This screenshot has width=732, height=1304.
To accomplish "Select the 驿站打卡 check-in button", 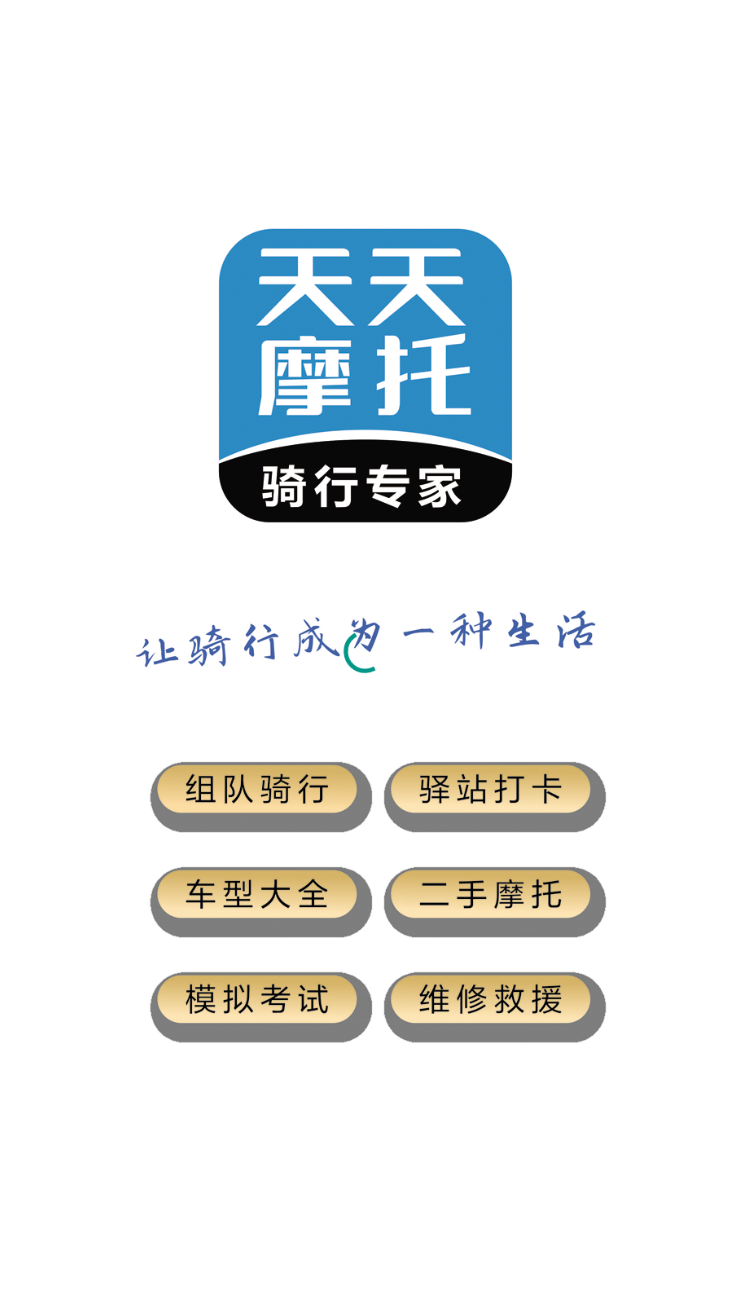I will (x=491, y=791).
